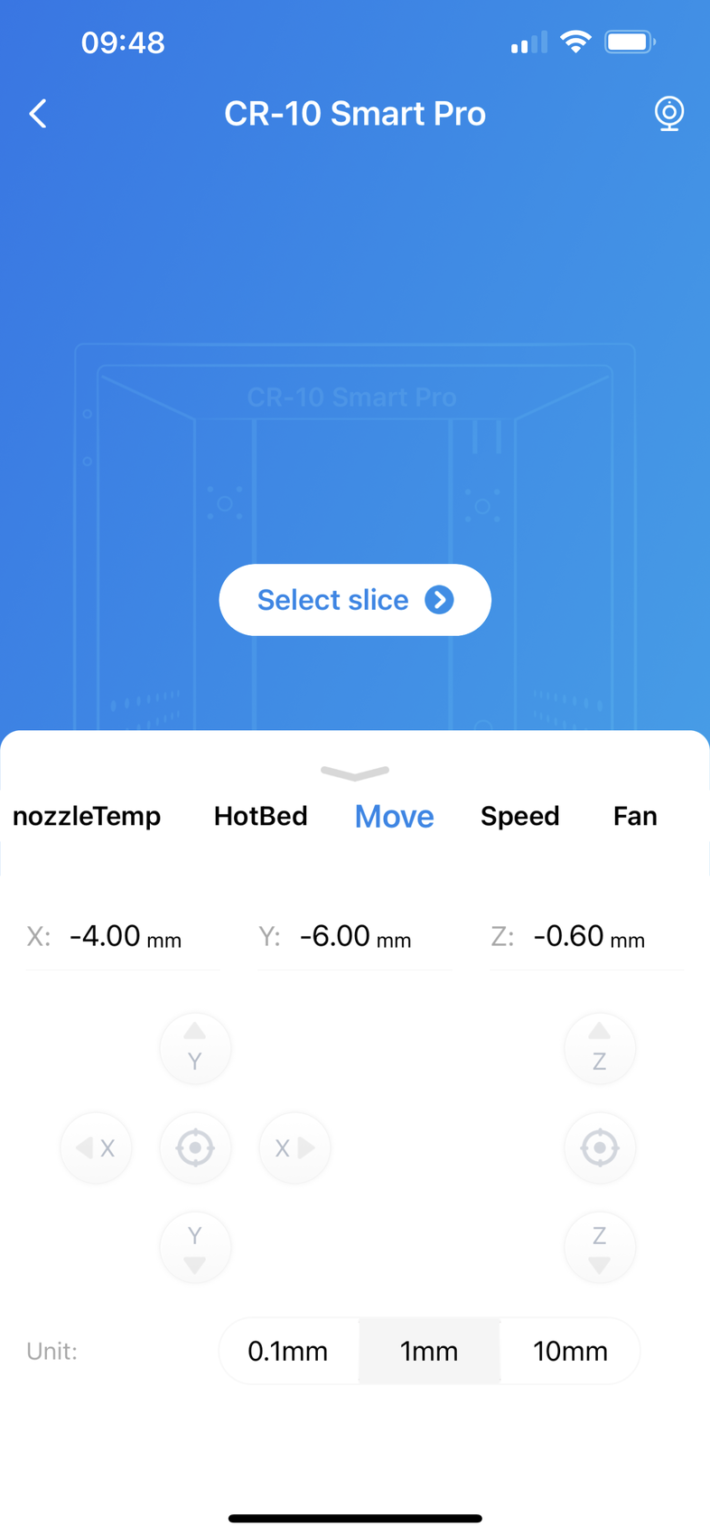
Task: Open the Fan tab
Action: [635, 816]
